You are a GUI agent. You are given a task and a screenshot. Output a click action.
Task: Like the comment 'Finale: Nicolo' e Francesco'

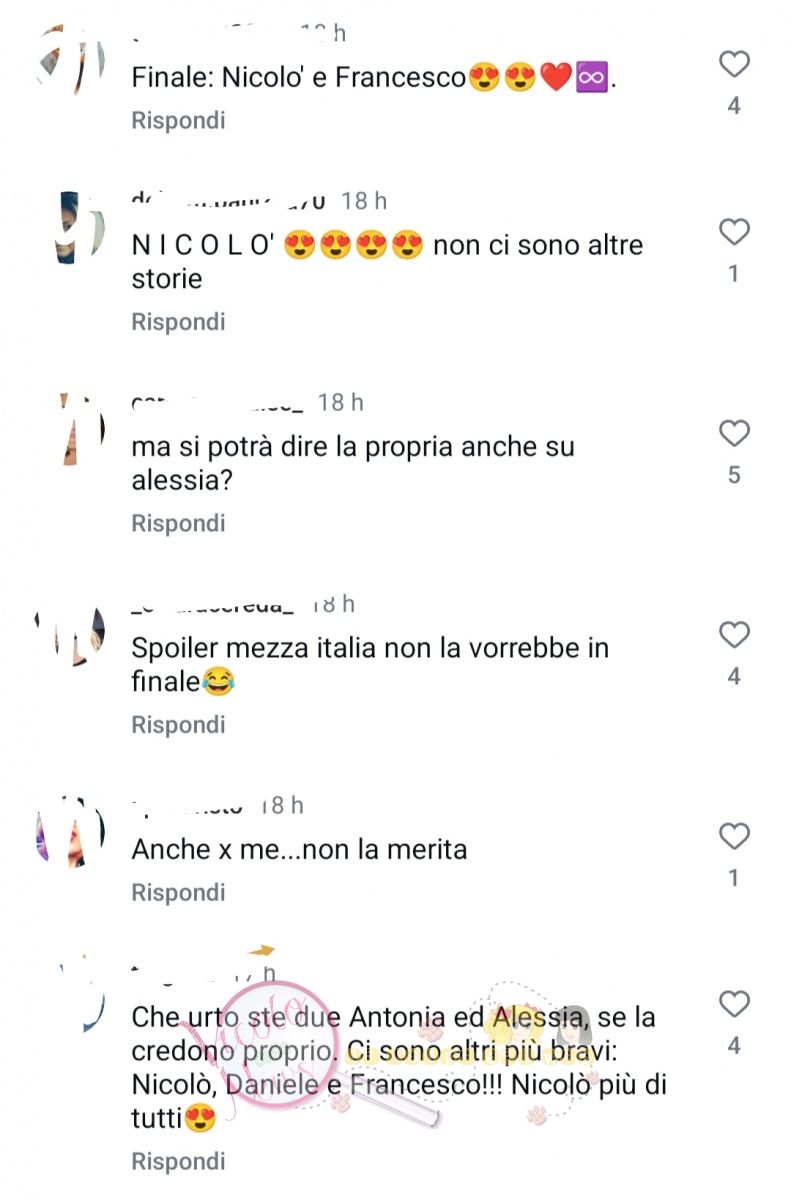pos(734,65)
